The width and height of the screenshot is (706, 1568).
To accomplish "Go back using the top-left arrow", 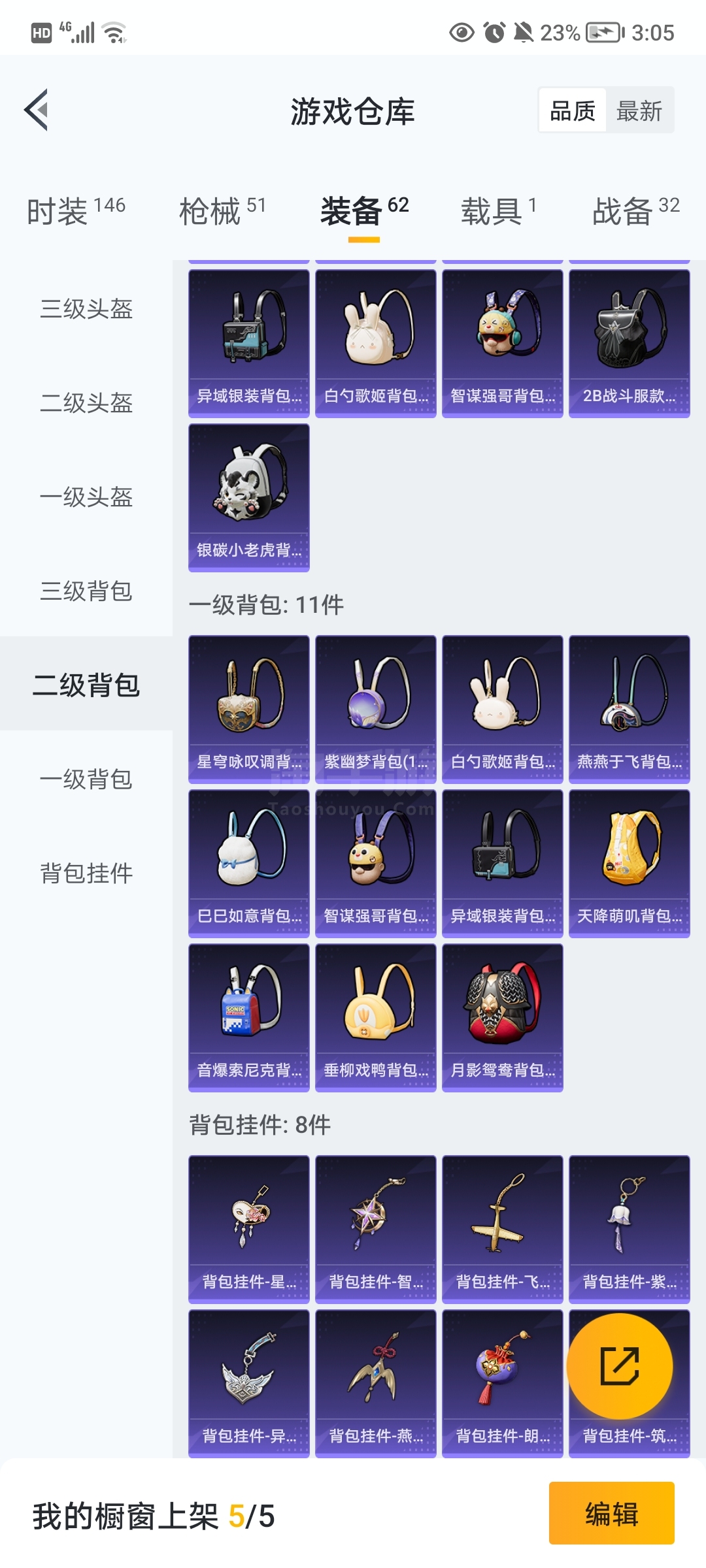I will tap(37, 110).
